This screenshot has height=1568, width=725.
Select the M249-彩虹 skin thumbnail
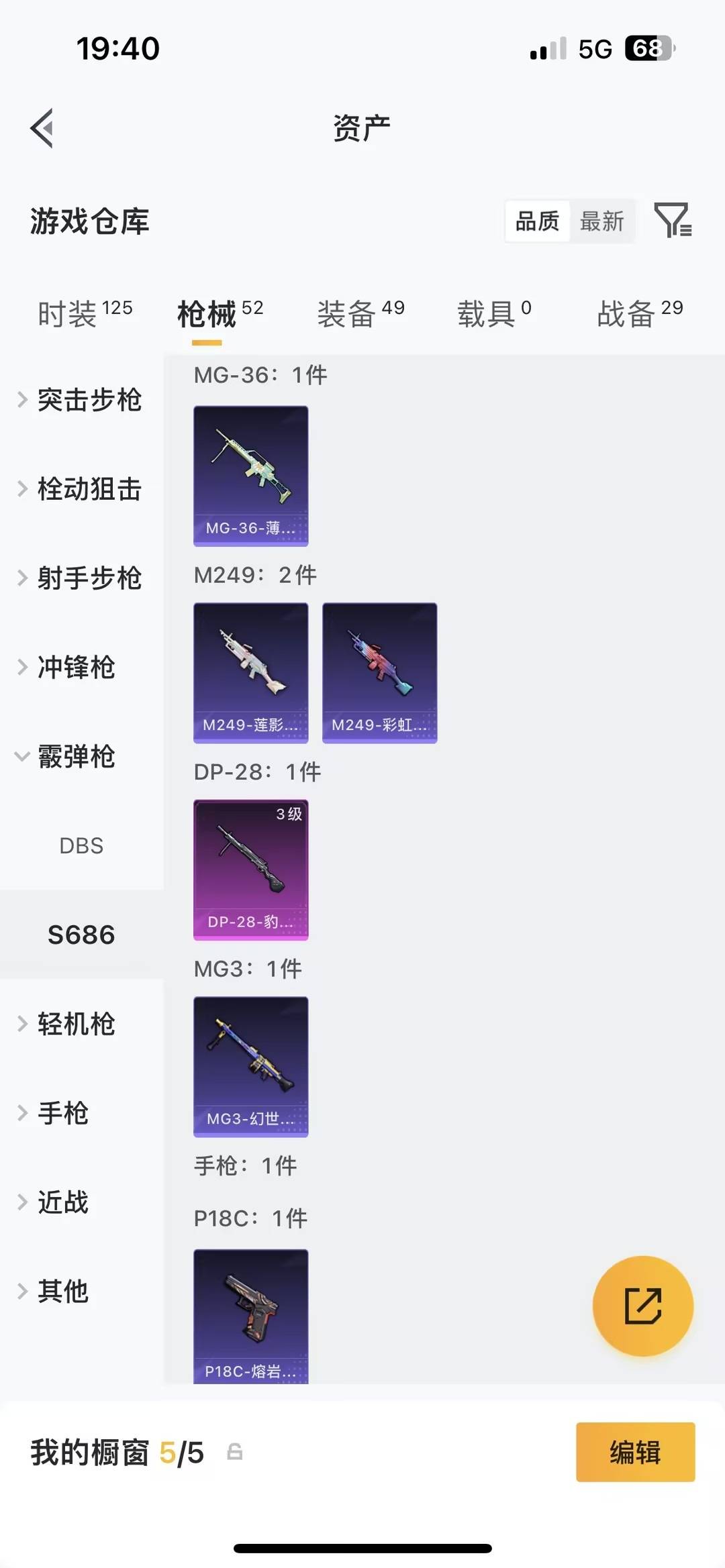click(x=379, y=671)
